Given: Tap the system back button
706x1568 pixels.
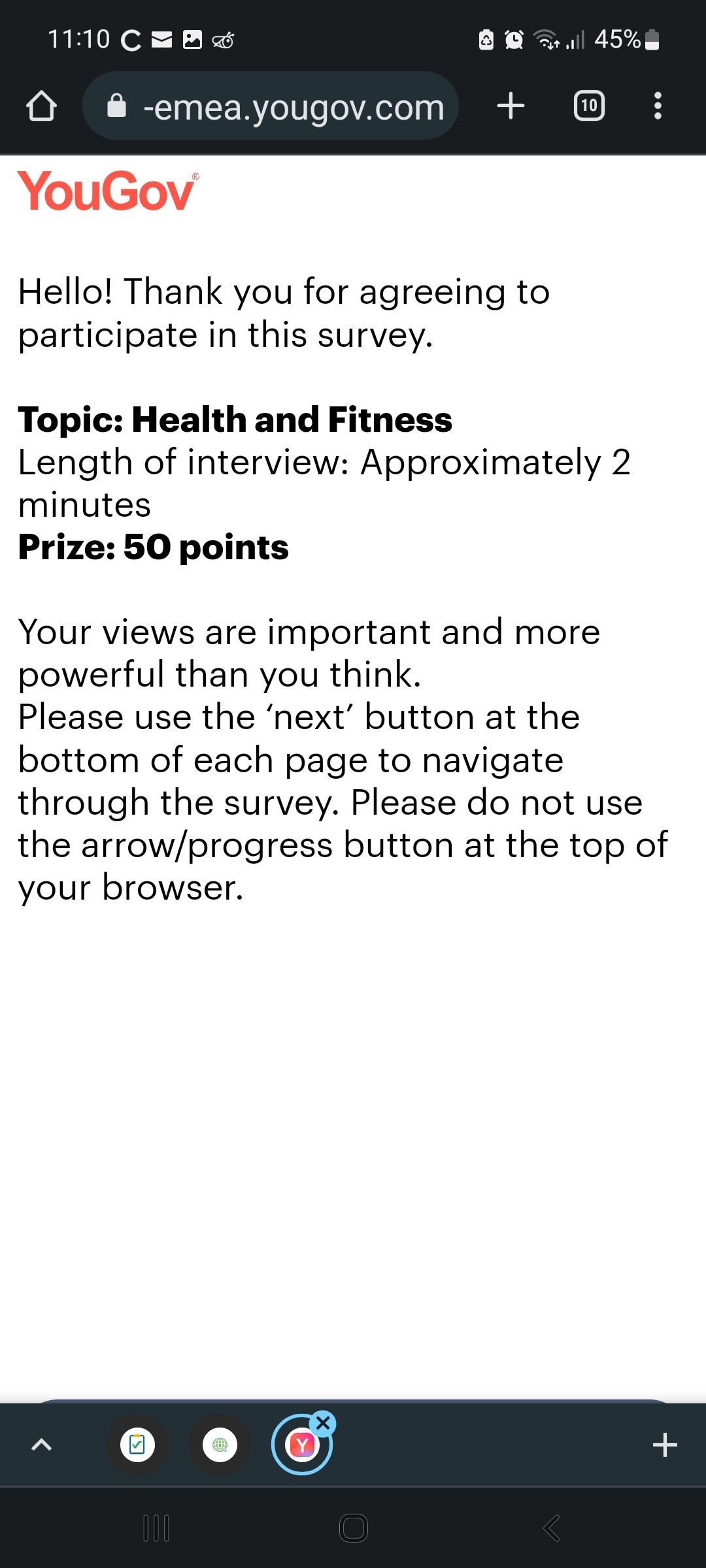Looking at the screenshot, I should (551, 1528).
